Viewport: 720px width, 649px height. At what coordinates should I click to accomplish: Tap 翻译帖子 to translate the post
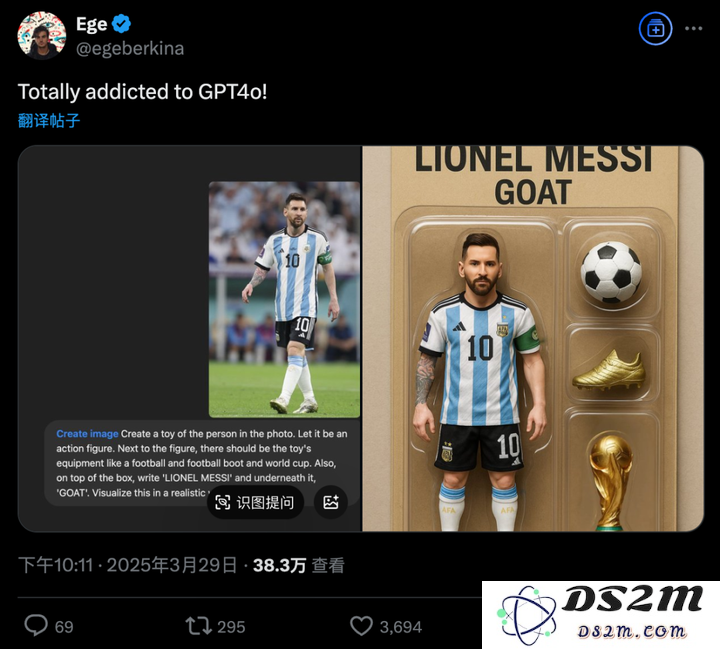click(x=48, y=120)
